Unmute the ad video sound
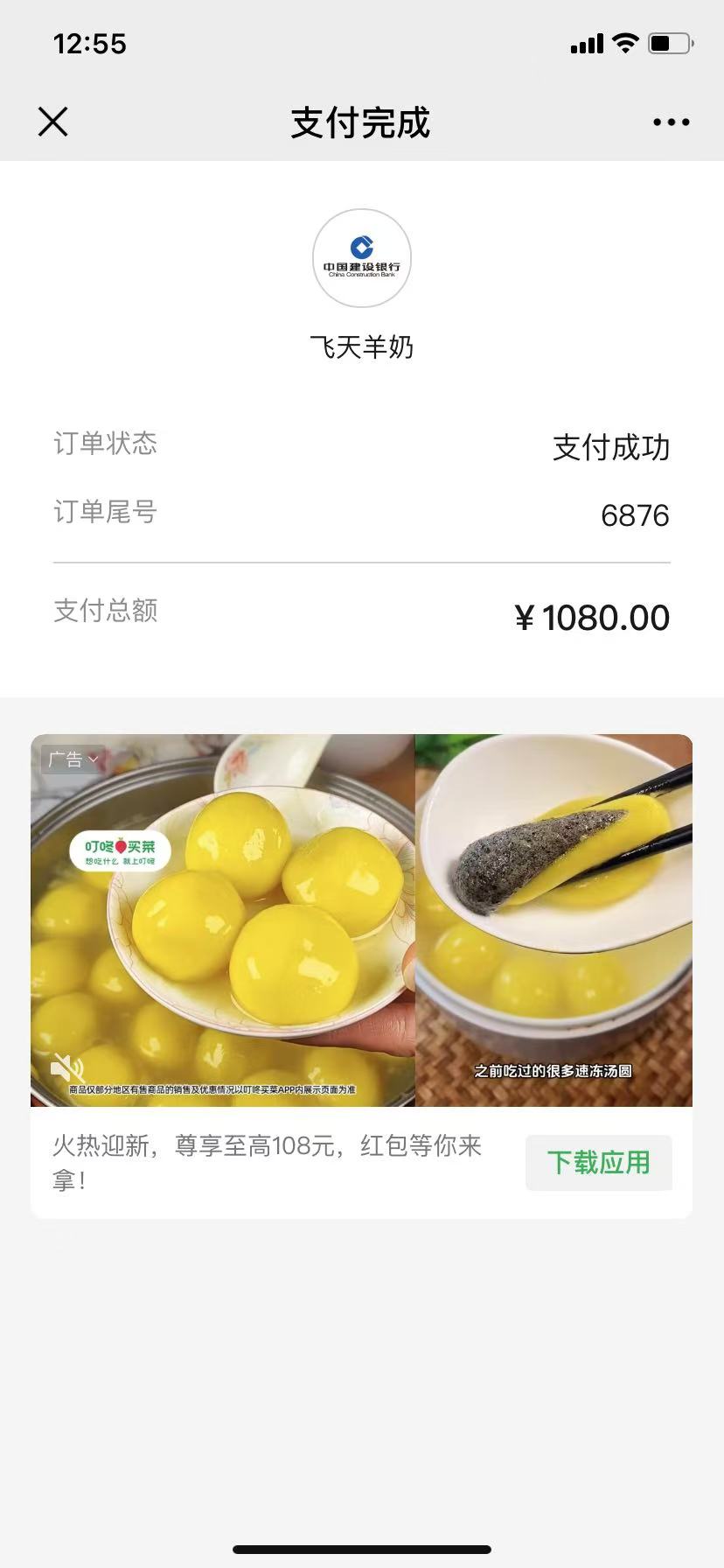Screen dimensions: 724x1568 click(x=66, y=1067)
